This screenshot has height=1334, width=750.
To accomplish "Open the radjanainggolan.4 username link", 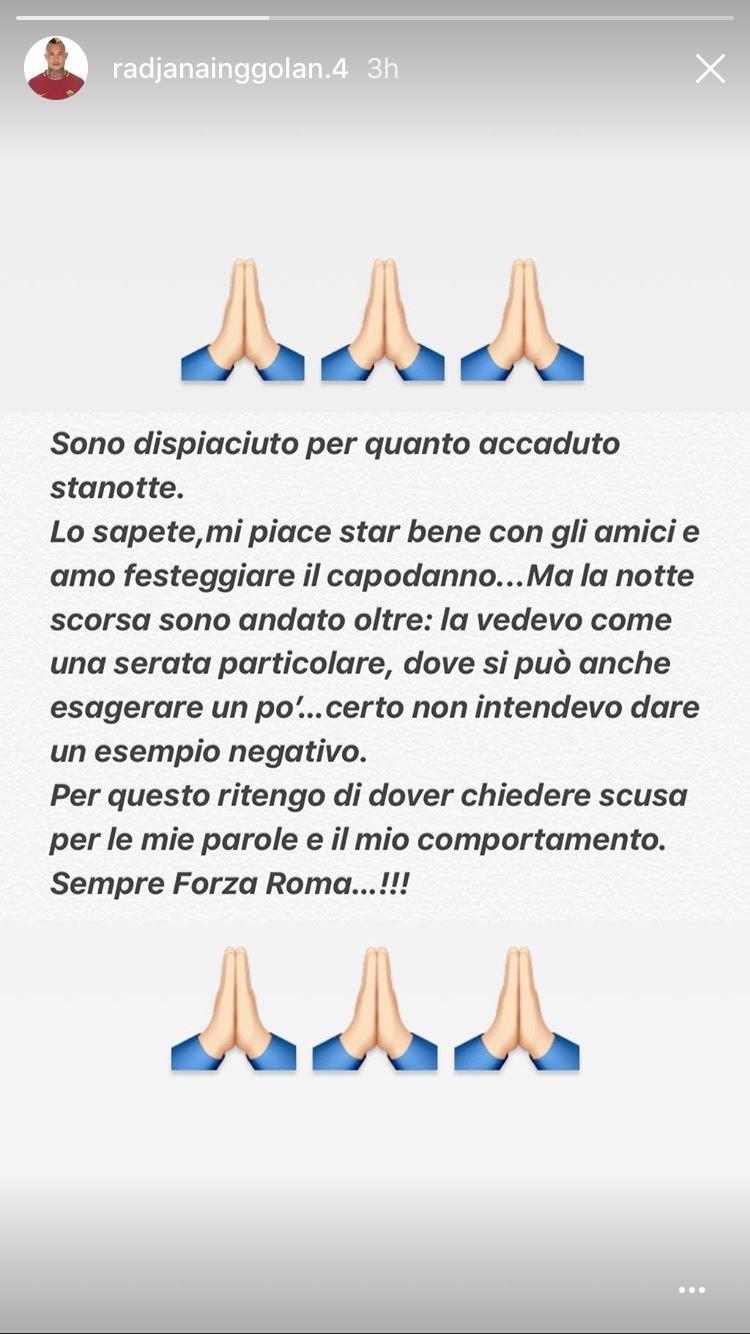I will tap(230, 68).
